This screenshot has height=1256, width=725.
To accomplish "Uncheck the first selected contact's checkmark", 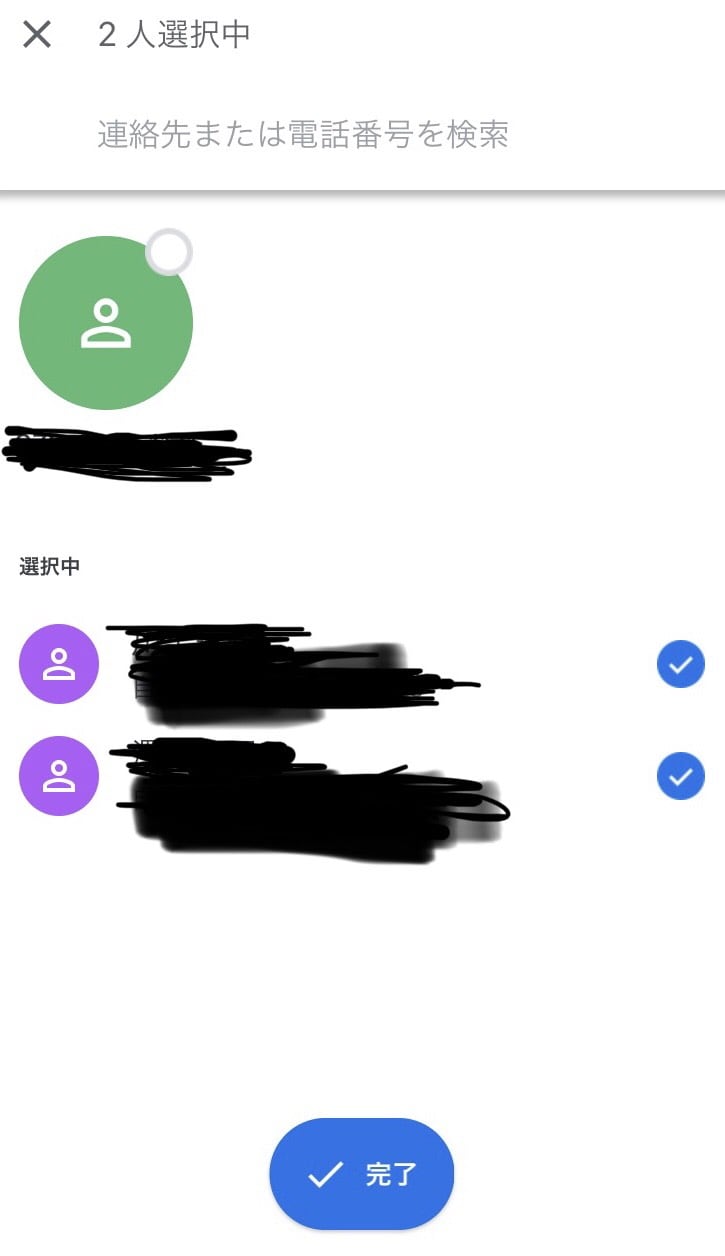I will tap(681, 665).
